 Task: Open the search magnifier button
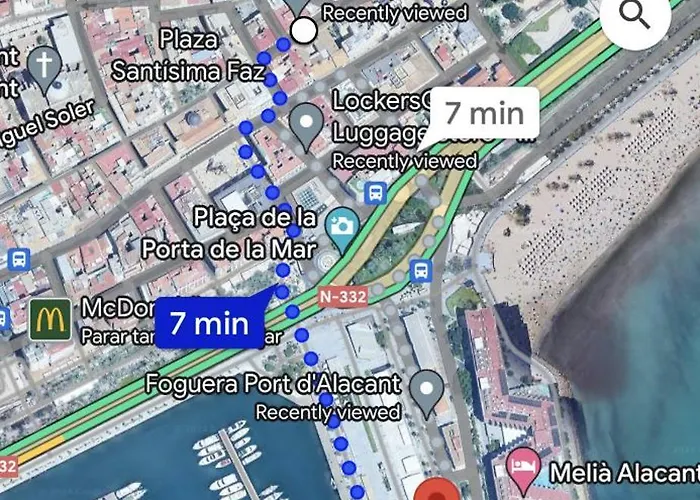pyautogui.click(x=636, y=16)
